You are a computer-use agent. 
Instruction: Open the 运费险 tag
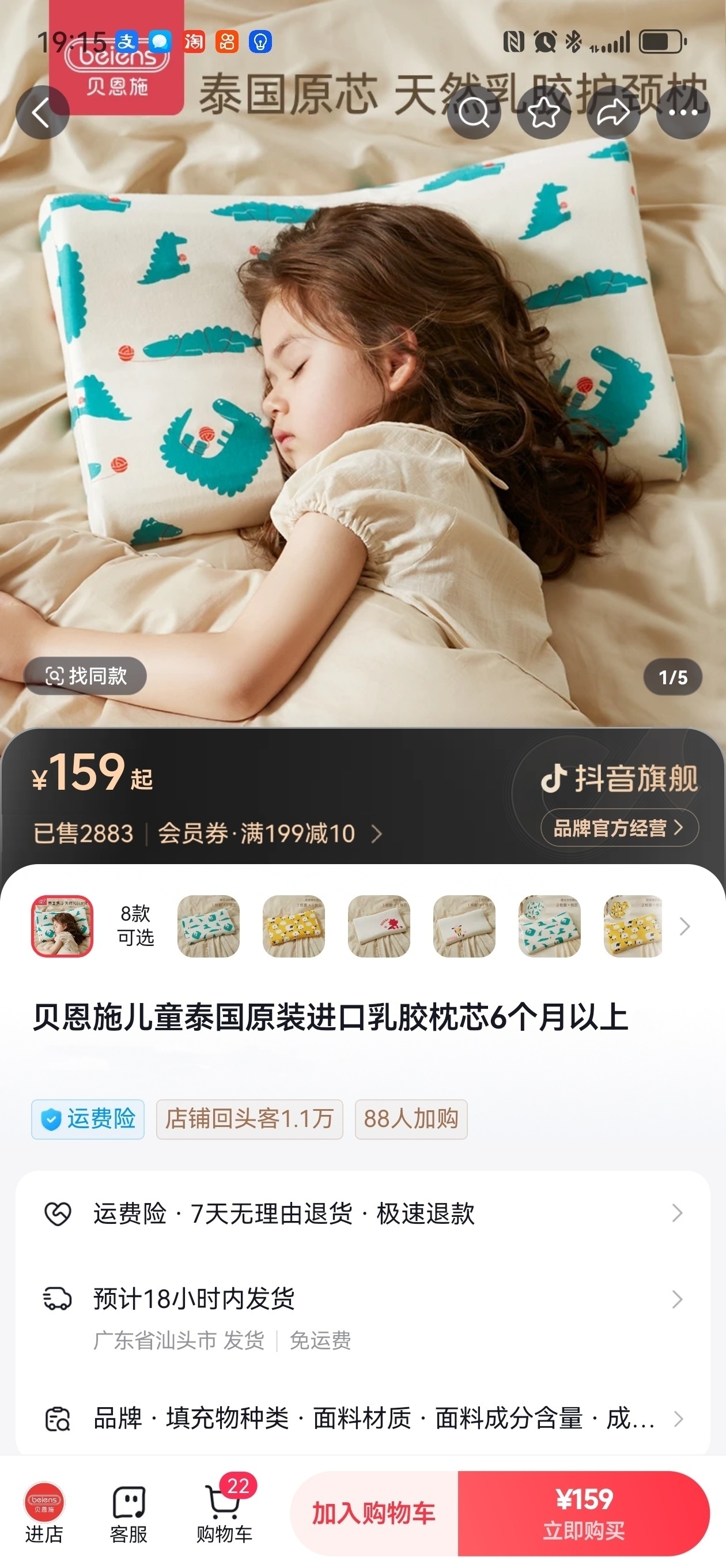tap(88, 1119)
